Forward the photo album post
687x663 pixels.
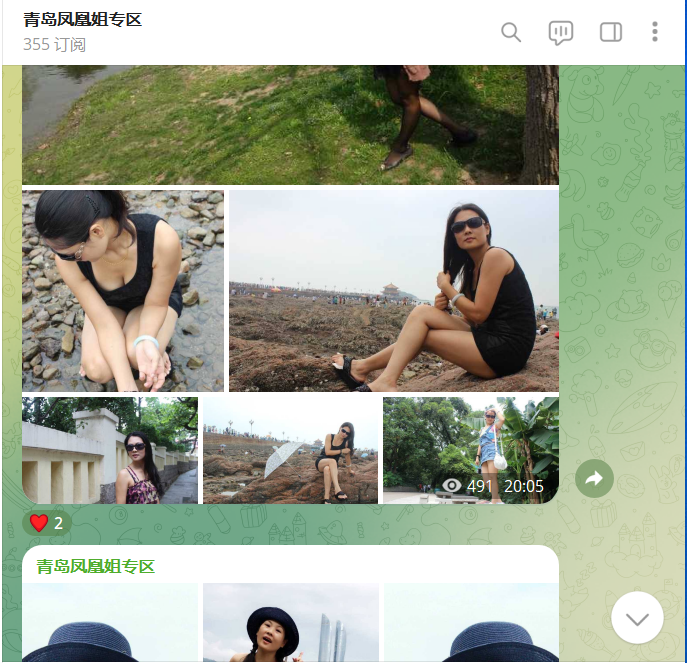point(594,478)
